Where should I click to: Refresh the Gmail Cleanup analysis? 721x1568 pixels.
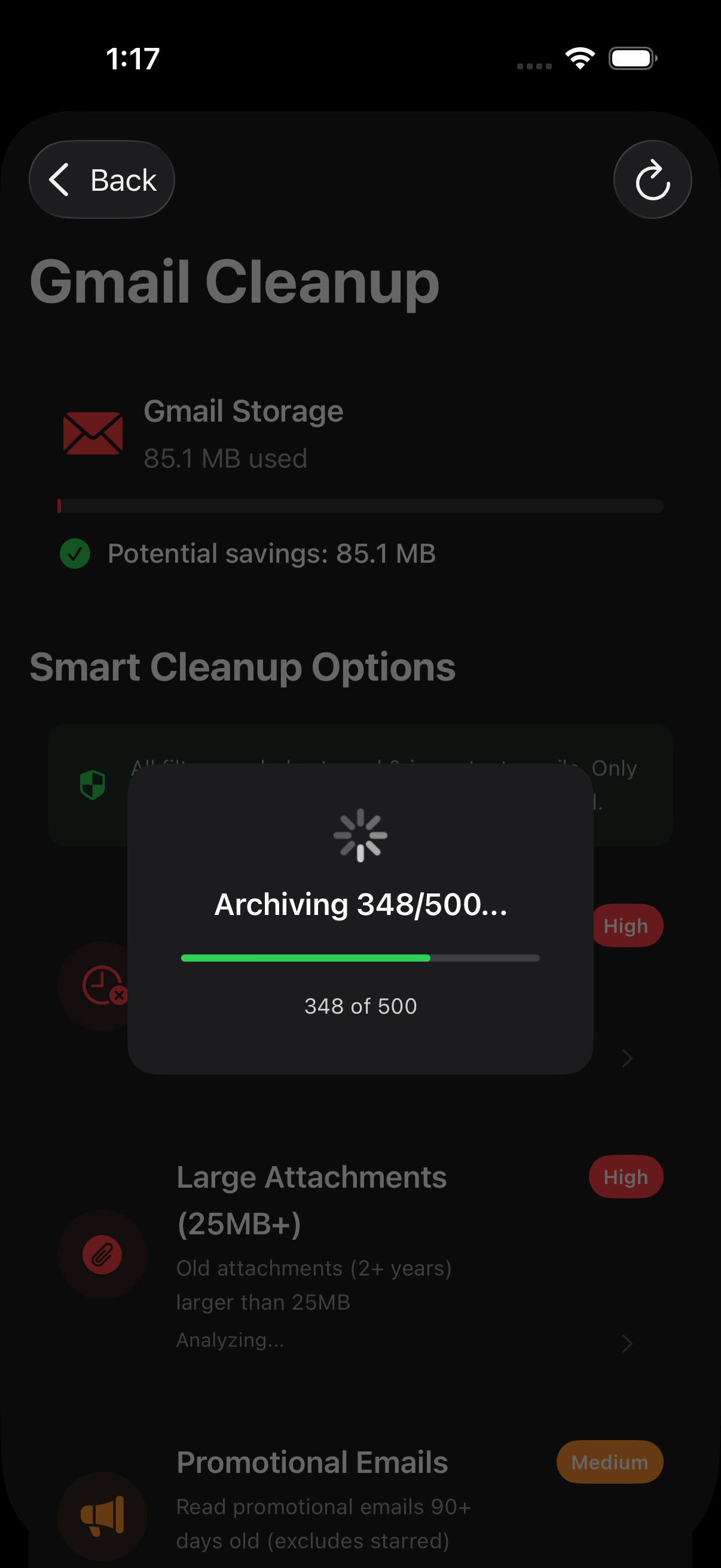tap(652, 179)
